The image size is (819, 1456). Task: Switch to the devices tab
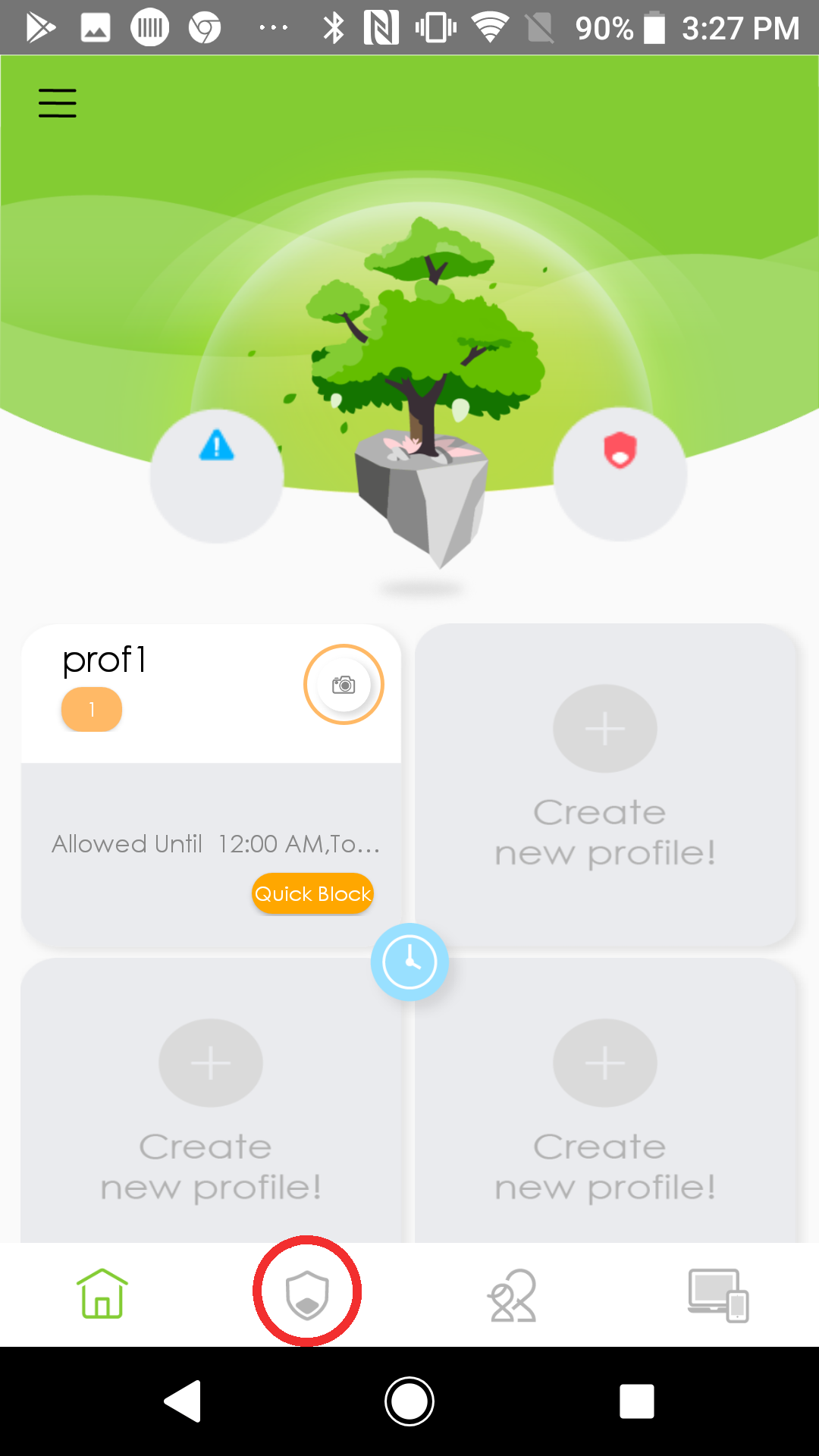(717, 1295)
